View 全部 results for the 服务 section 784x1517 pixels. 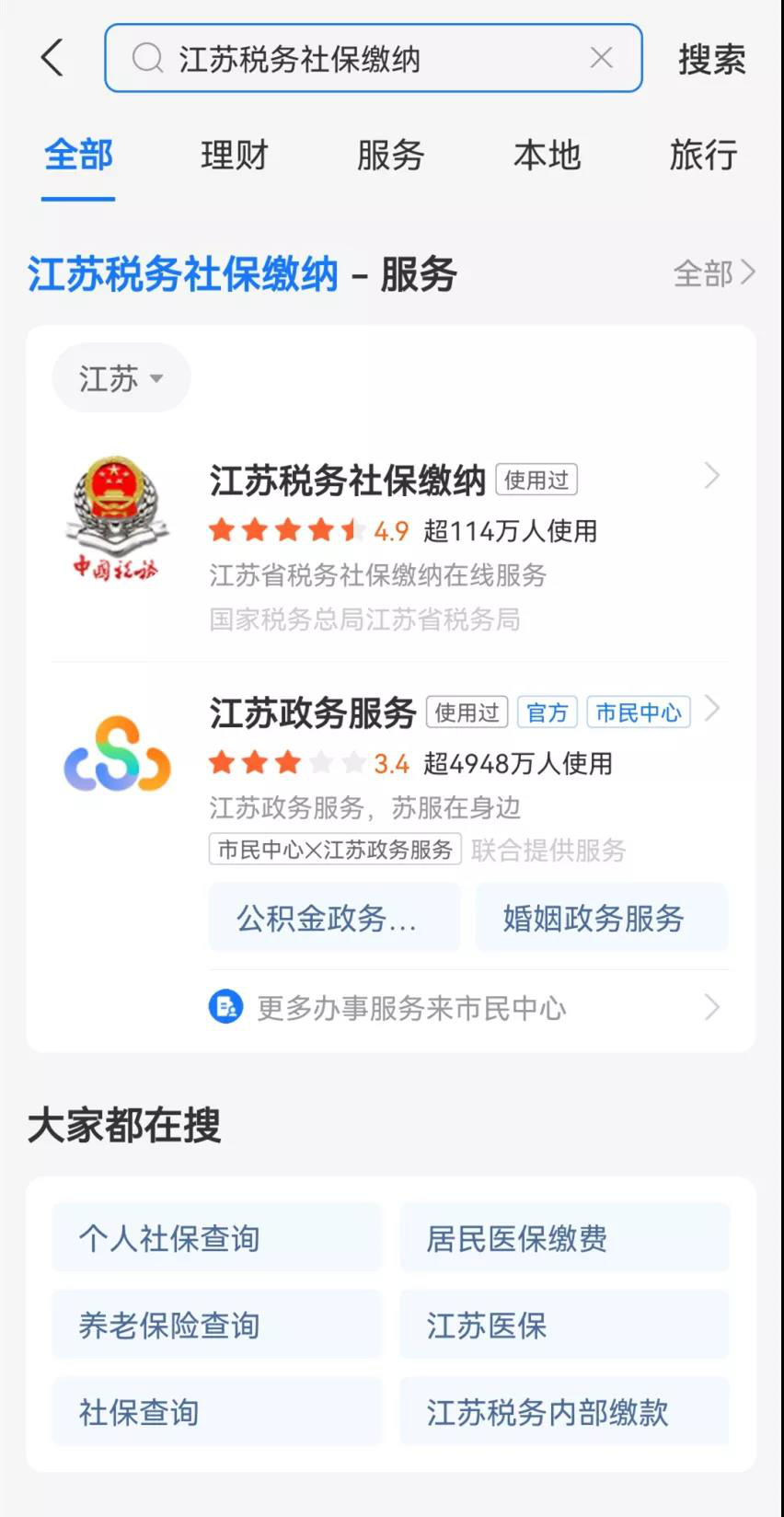[x=714, y=273]
